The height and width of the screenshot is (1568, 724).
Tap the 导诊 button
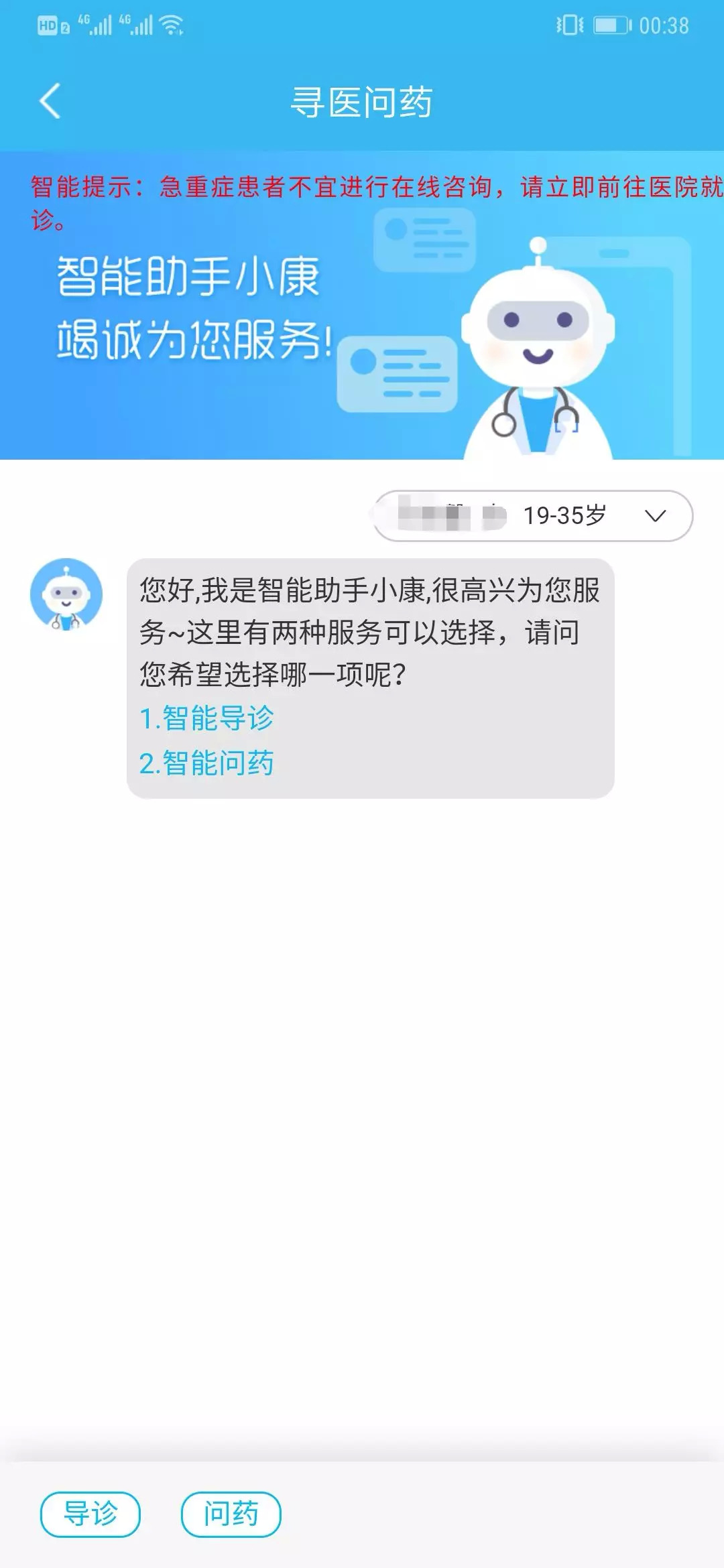[x=90, y=1514]
